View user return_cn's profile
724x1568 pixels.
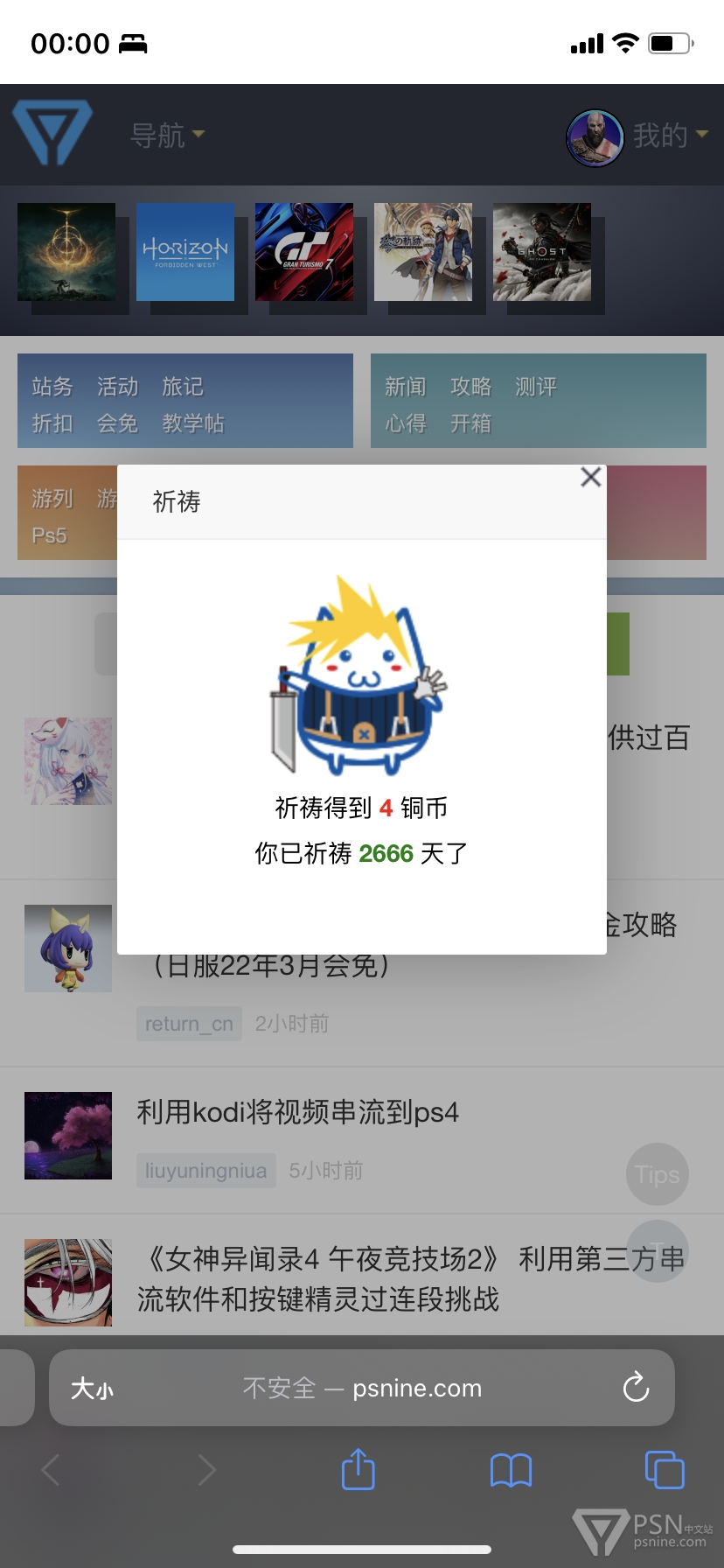(x=189, y=1024)
